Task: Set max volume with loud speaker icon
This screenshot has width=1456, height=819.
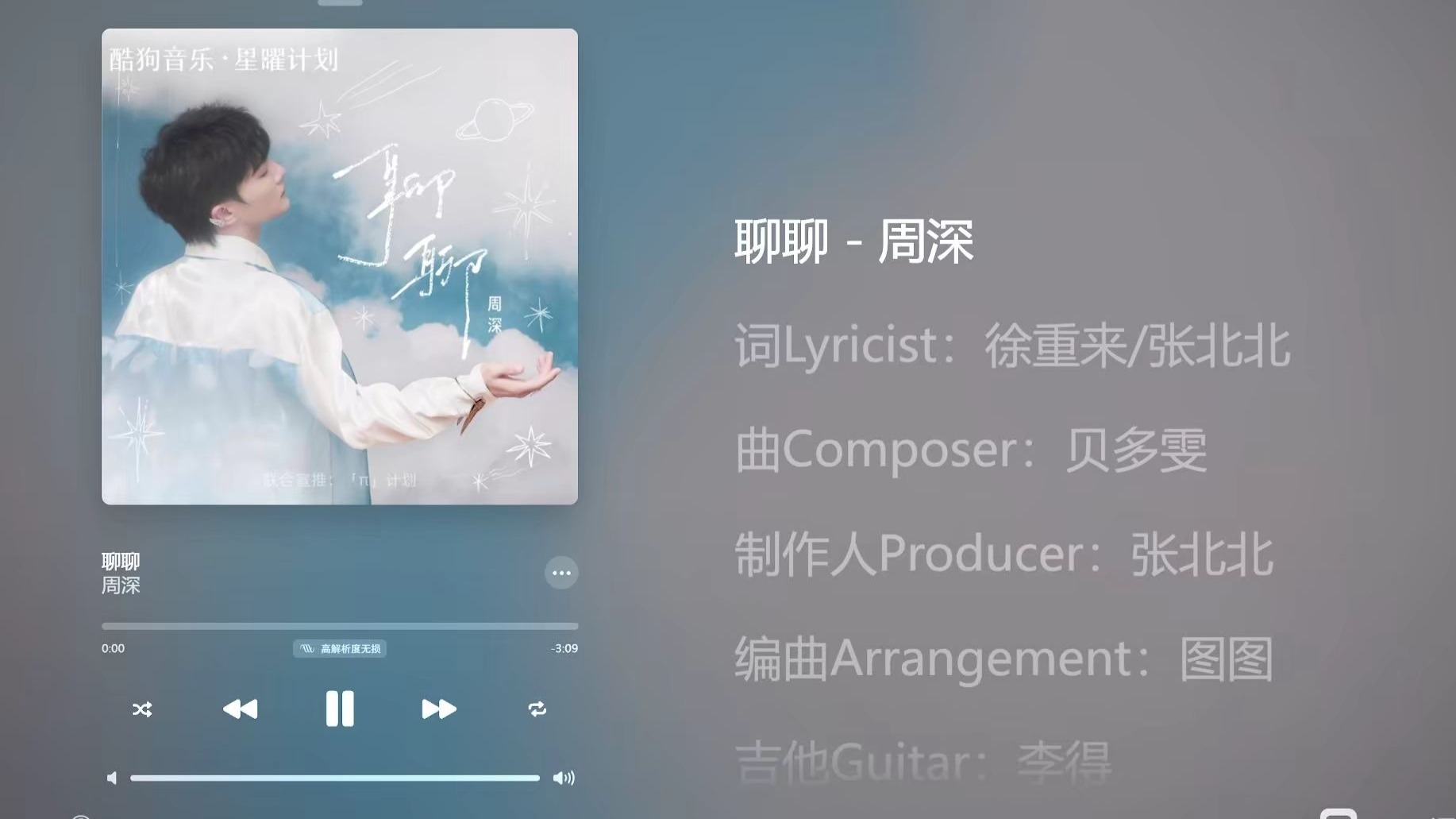Action: (564, 778)
